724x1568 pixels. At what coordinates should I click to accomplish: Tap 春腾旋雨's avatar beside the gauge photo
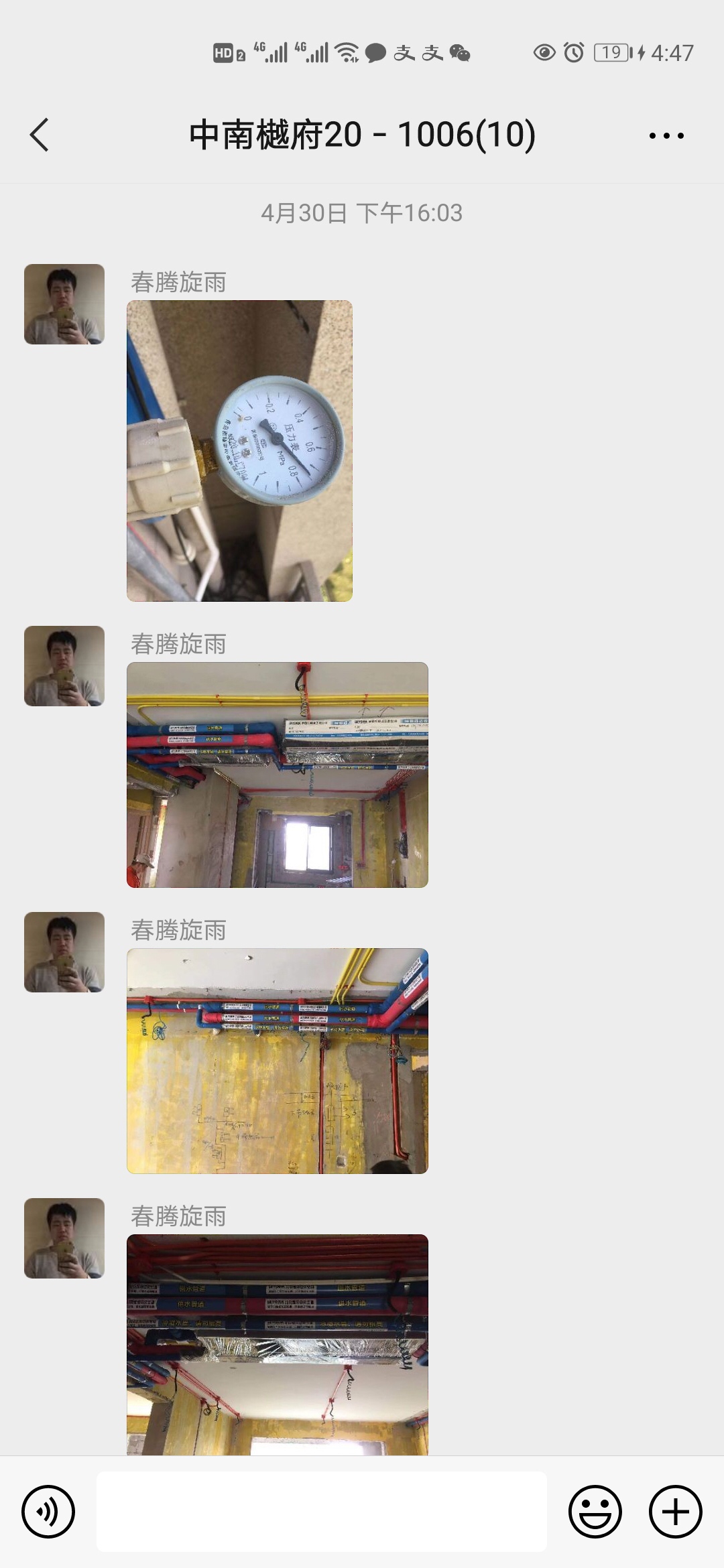pyautogui.click(x=64, y=304)
